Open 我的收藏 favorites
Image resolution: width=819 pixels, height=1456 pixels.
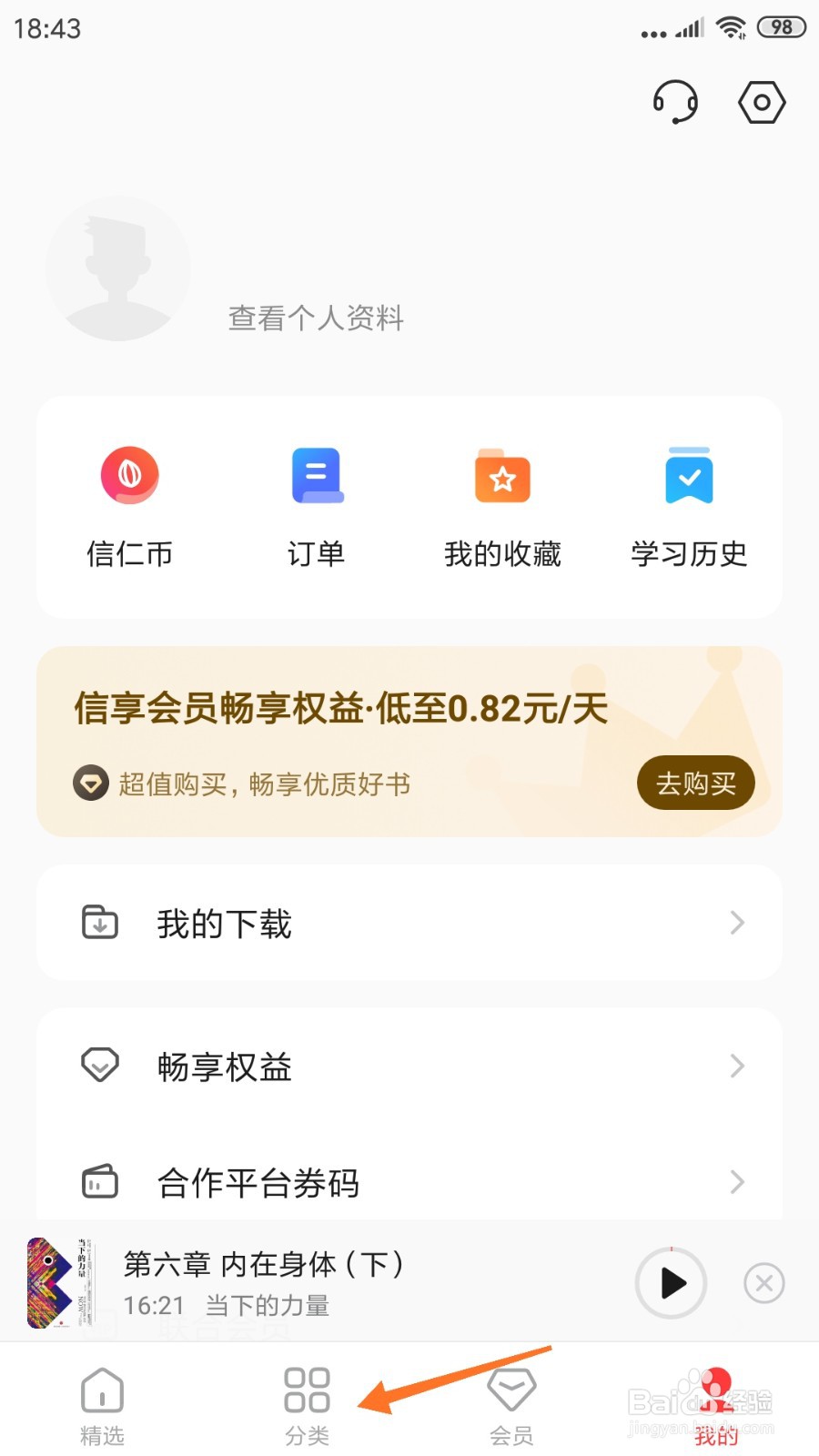502,507
